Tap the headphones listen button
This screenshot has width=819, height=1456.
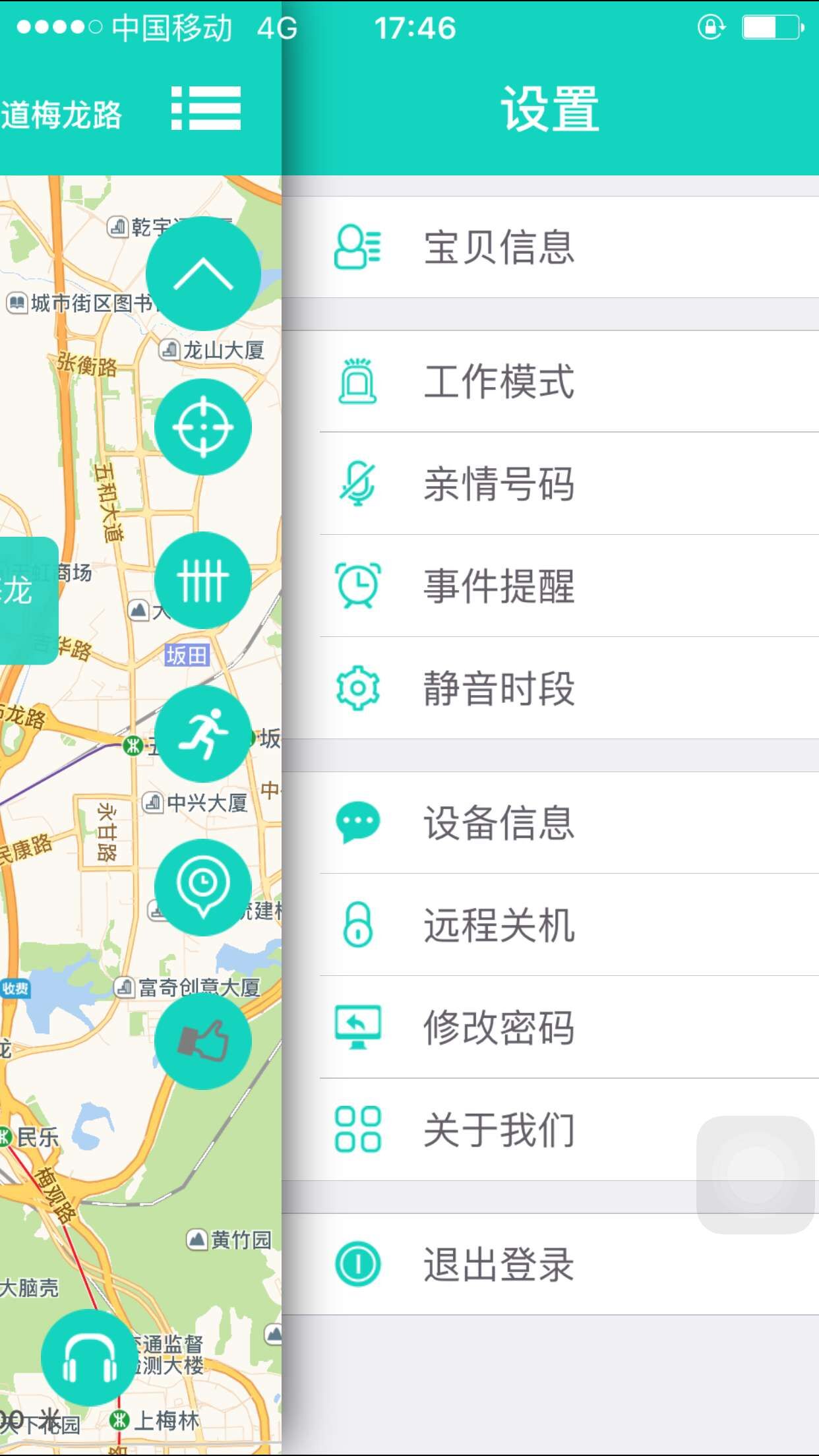point(90,1357)
